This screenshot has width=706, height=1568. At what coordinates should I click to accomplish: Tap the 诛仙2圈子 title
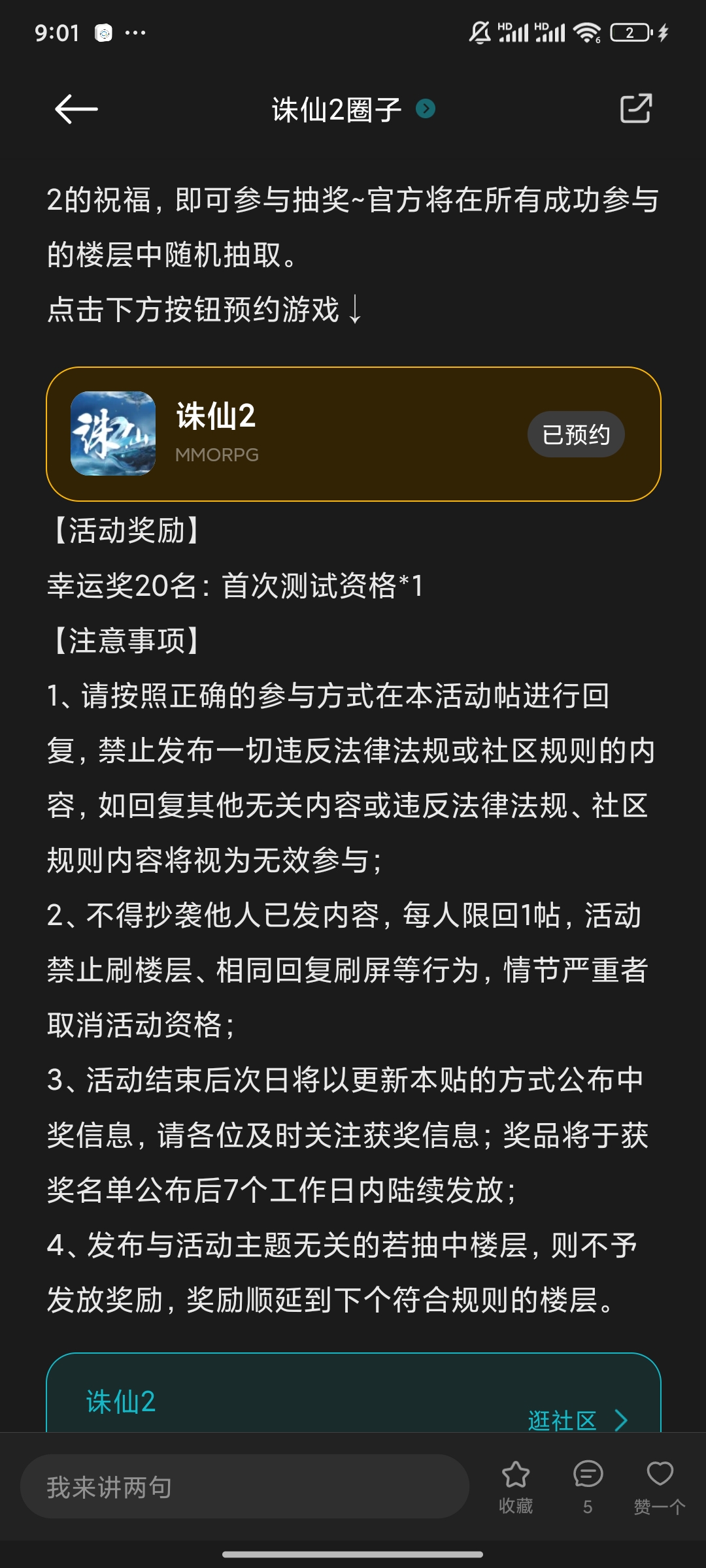(337, 108)
